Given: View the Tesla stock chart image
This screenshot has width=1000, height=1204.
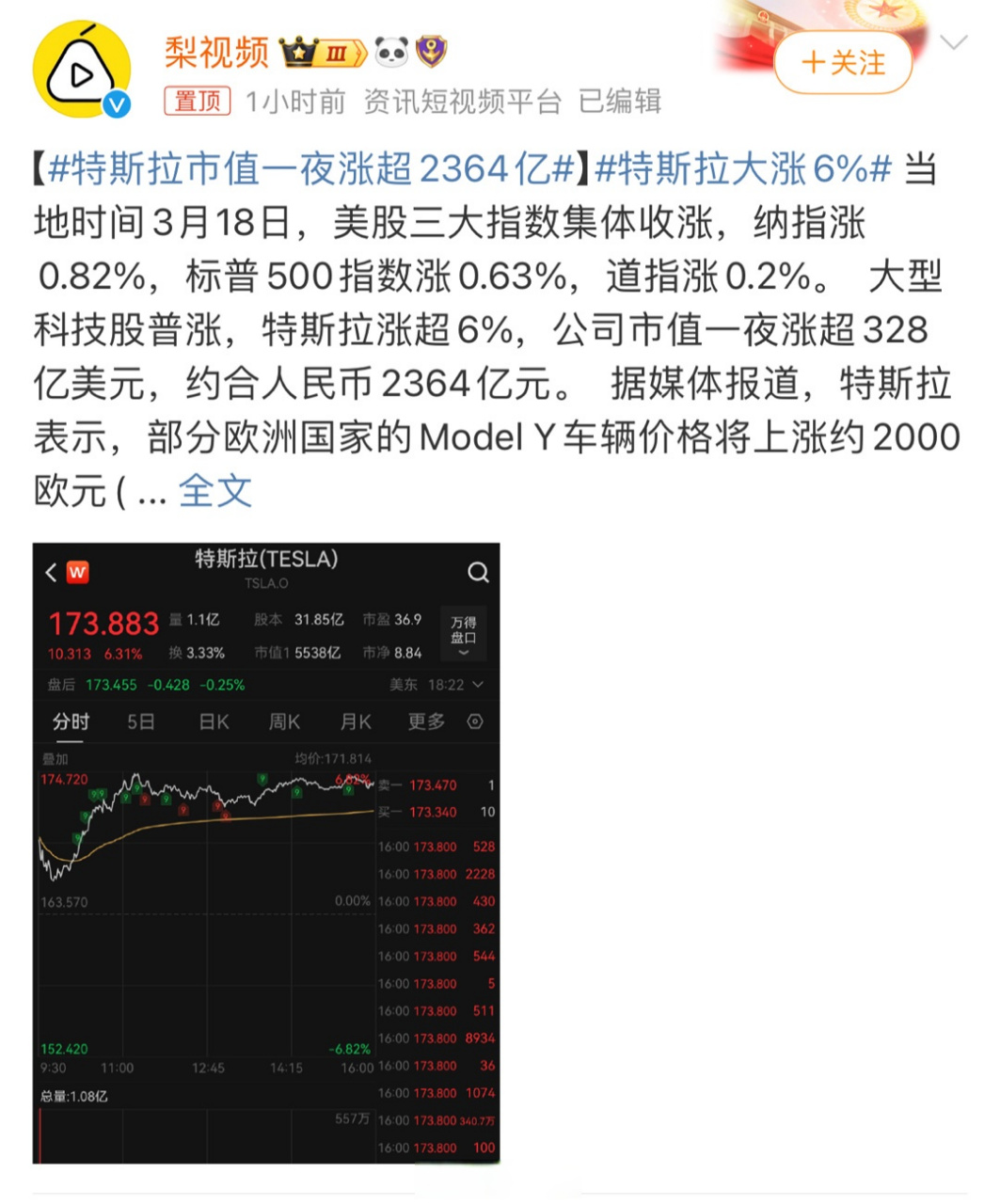Looking at the screenshot, I should (x=266, y=852).
